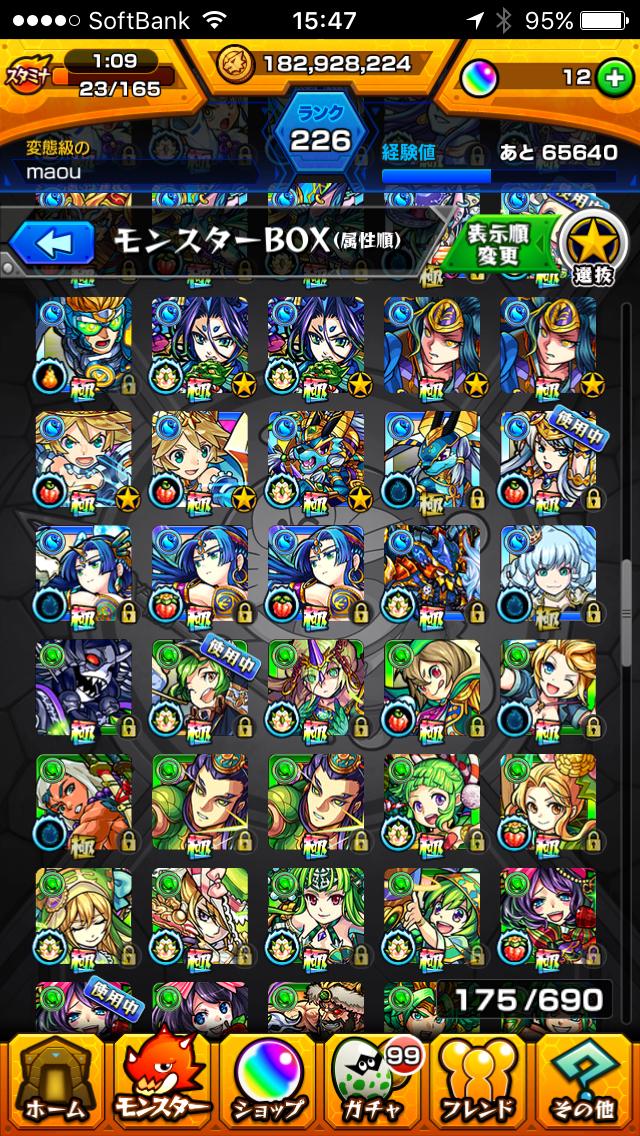Open the ガチャ tab with 99 badge
This screenshot has width=640, height=1136.
coord(374,1085)
